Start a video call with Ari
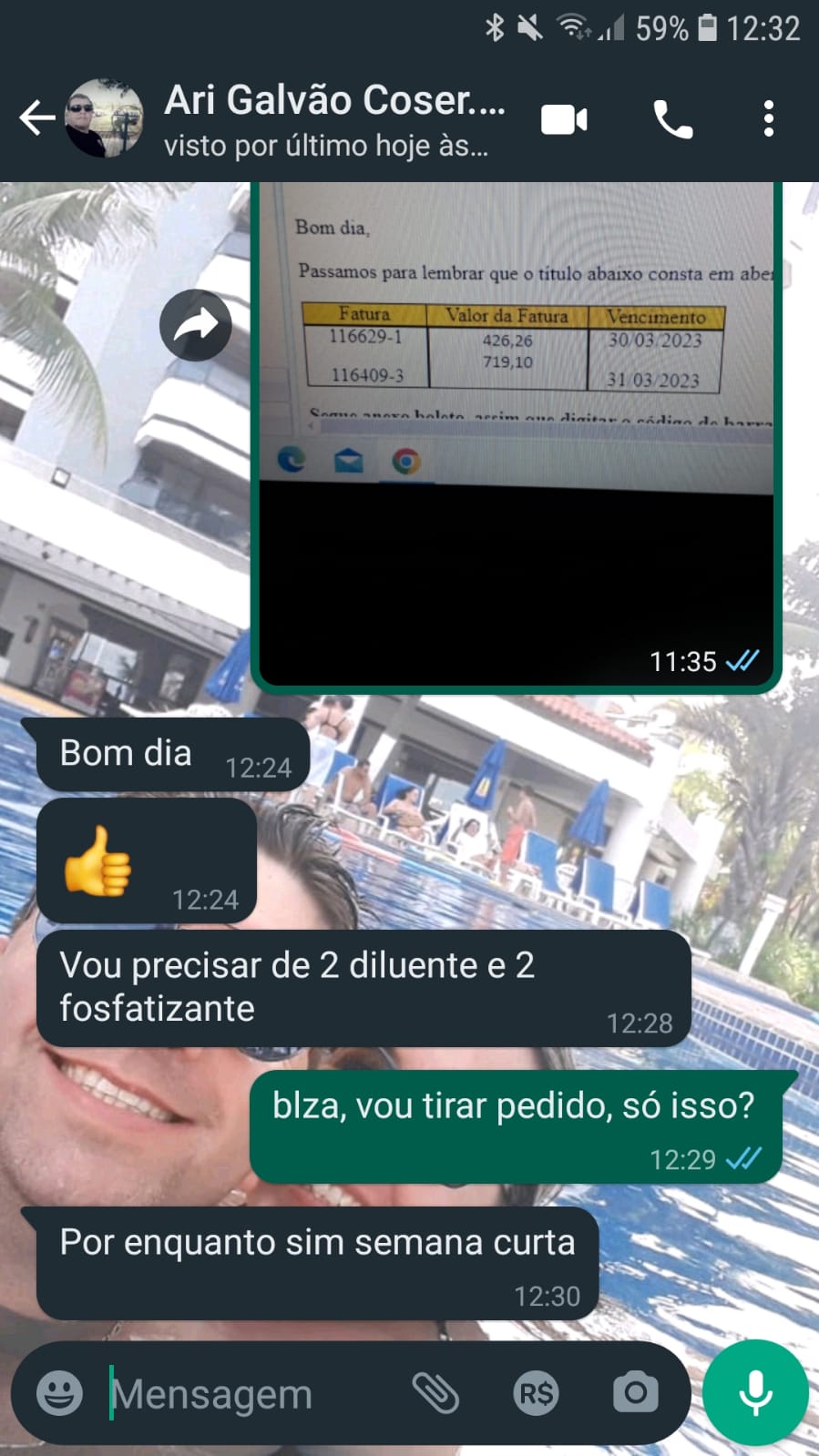 click(564, 119)
